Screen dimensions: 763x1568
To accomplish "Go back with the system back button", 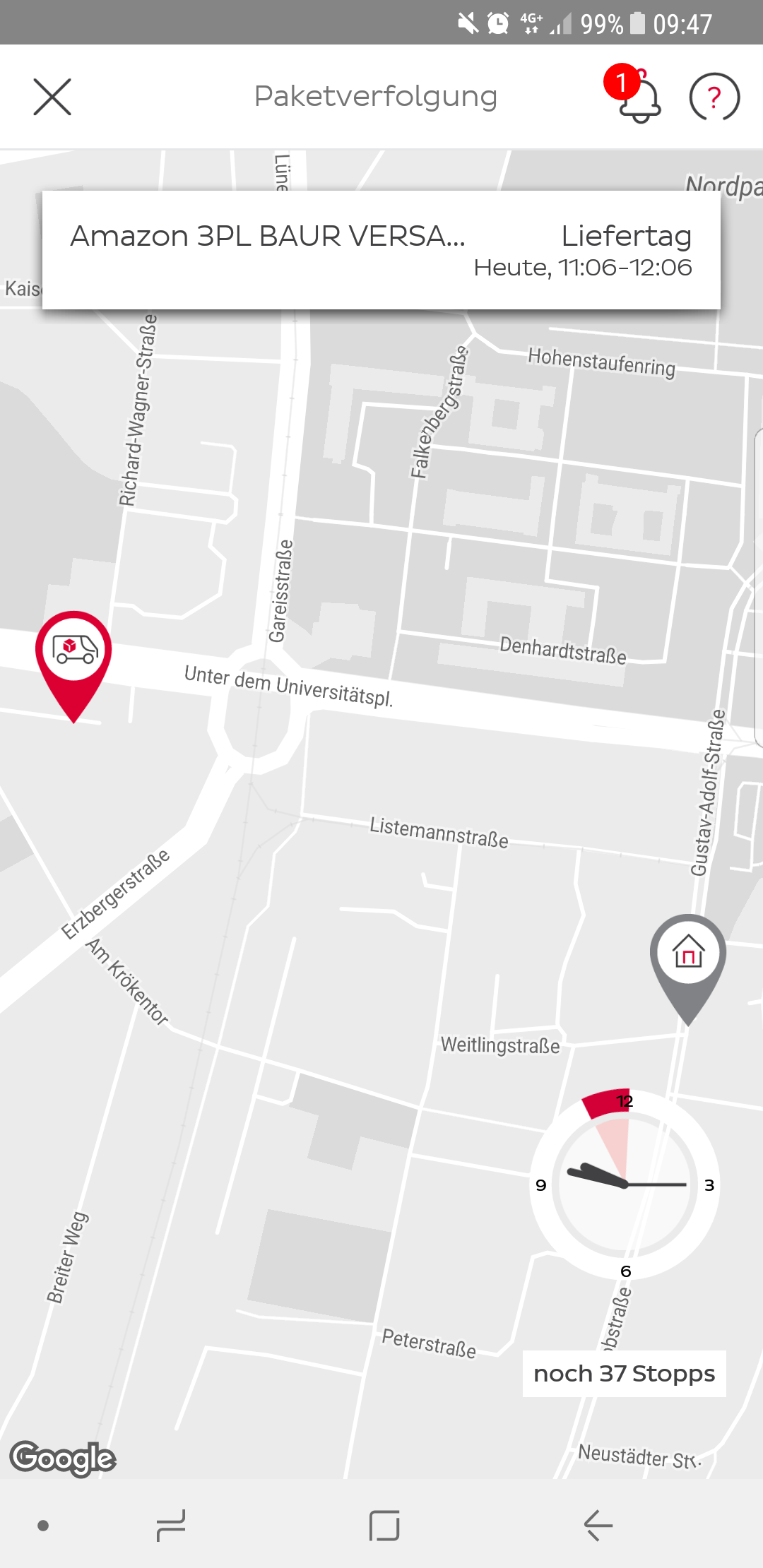I will click(x=598, y=1526).
